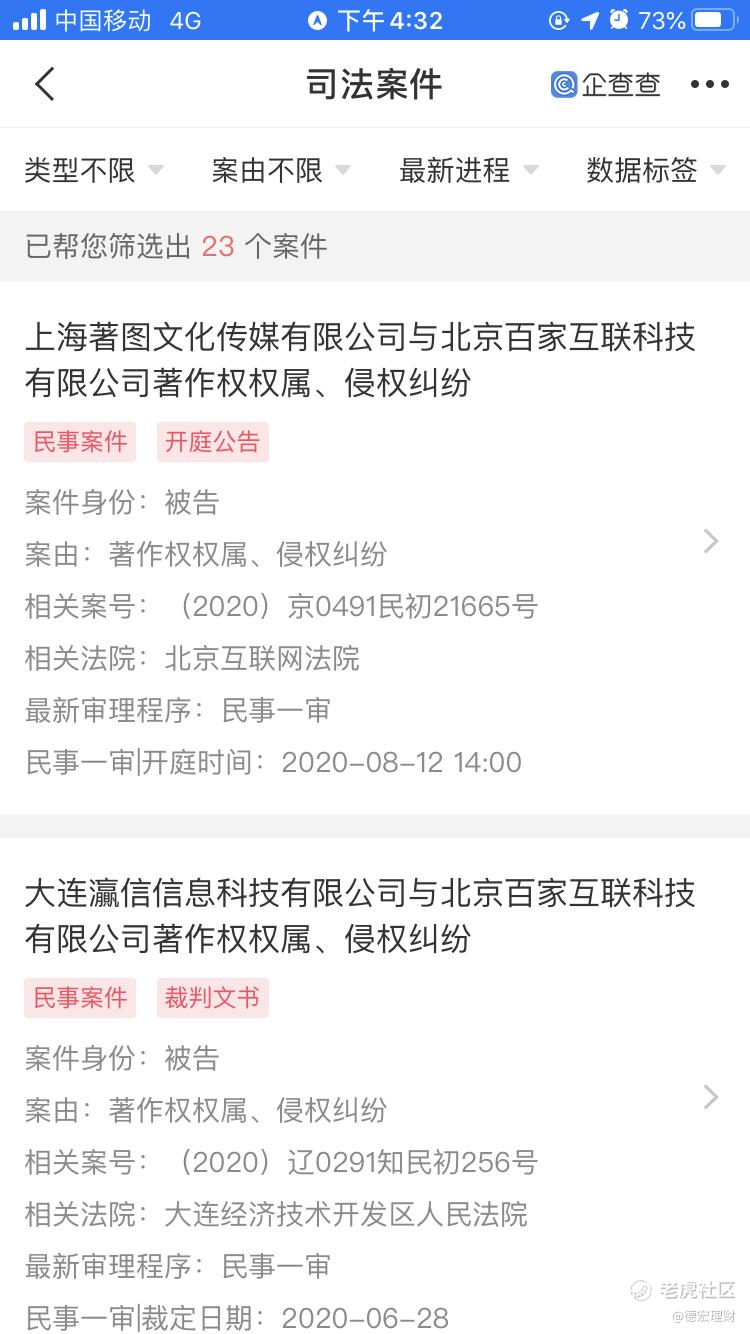Go back using the top-left arrow
750x1334 pixels.
[x=45, y=84]
